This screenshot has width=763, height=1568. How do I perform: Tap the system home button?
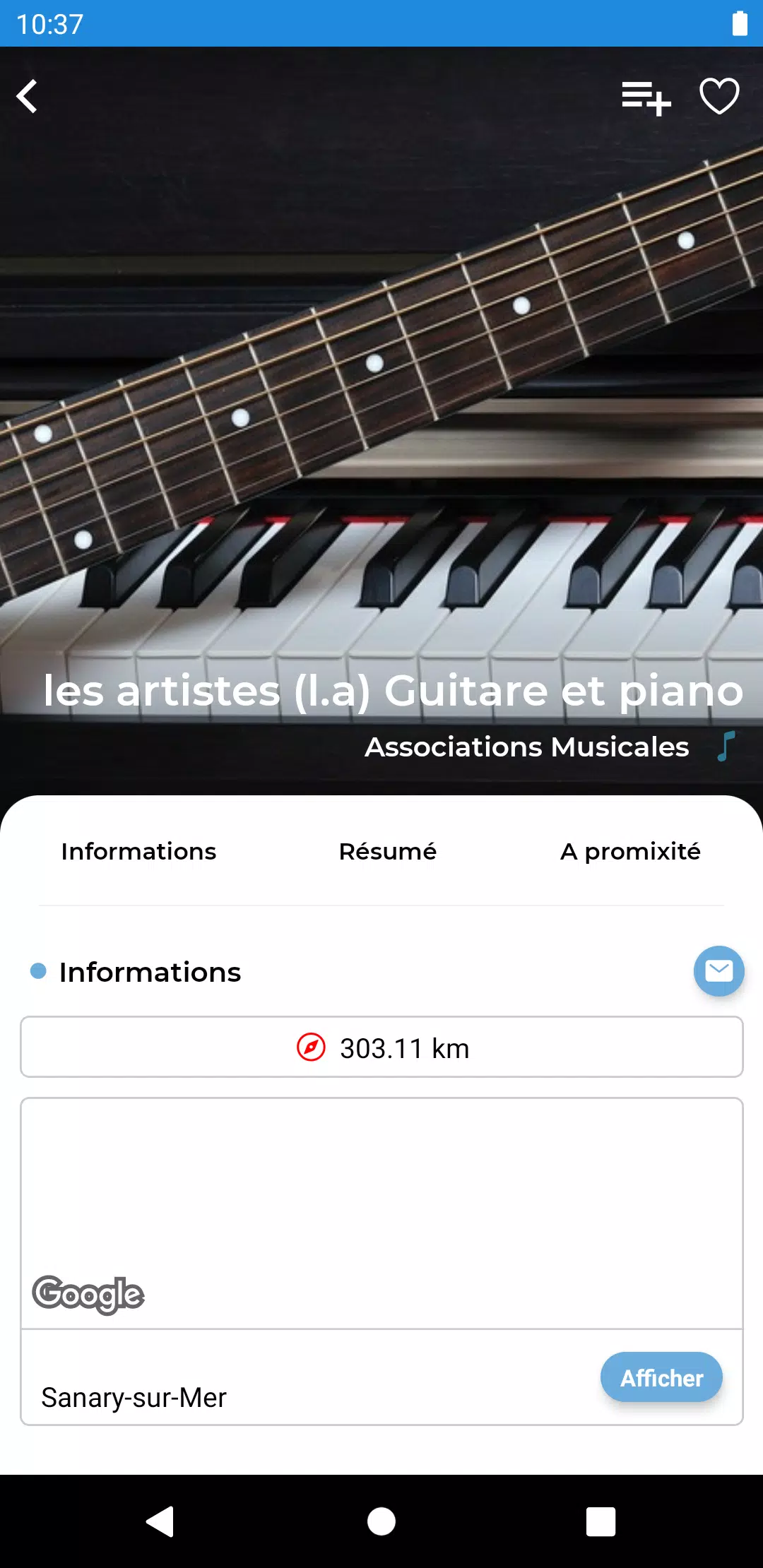381,1521
